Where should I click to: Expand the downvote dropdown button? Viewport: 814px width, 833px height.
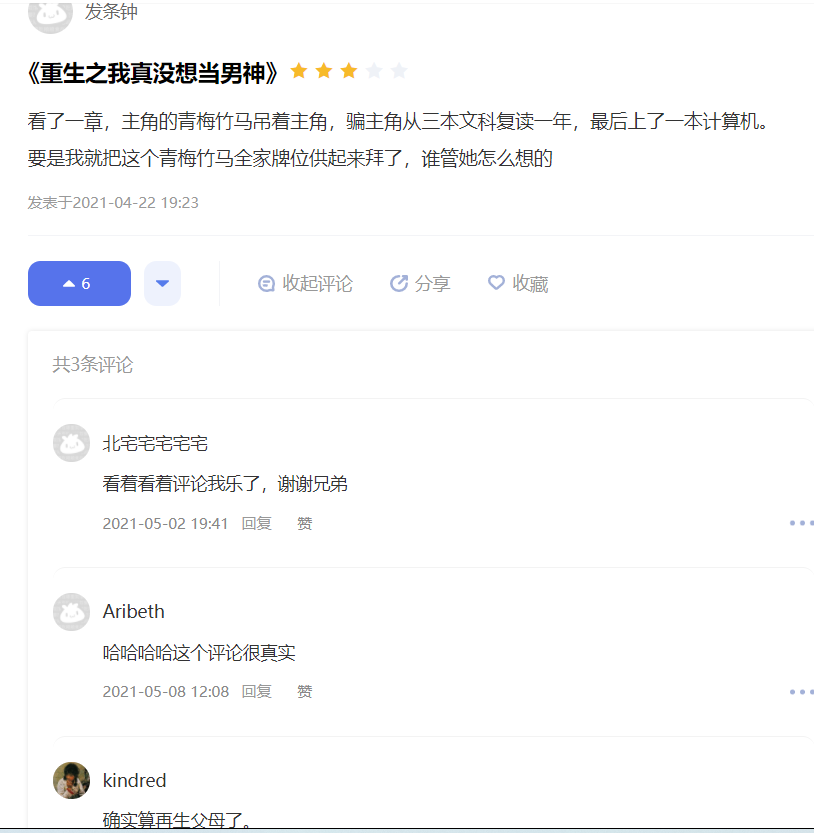pyautogui.click(x=162, y=283)
